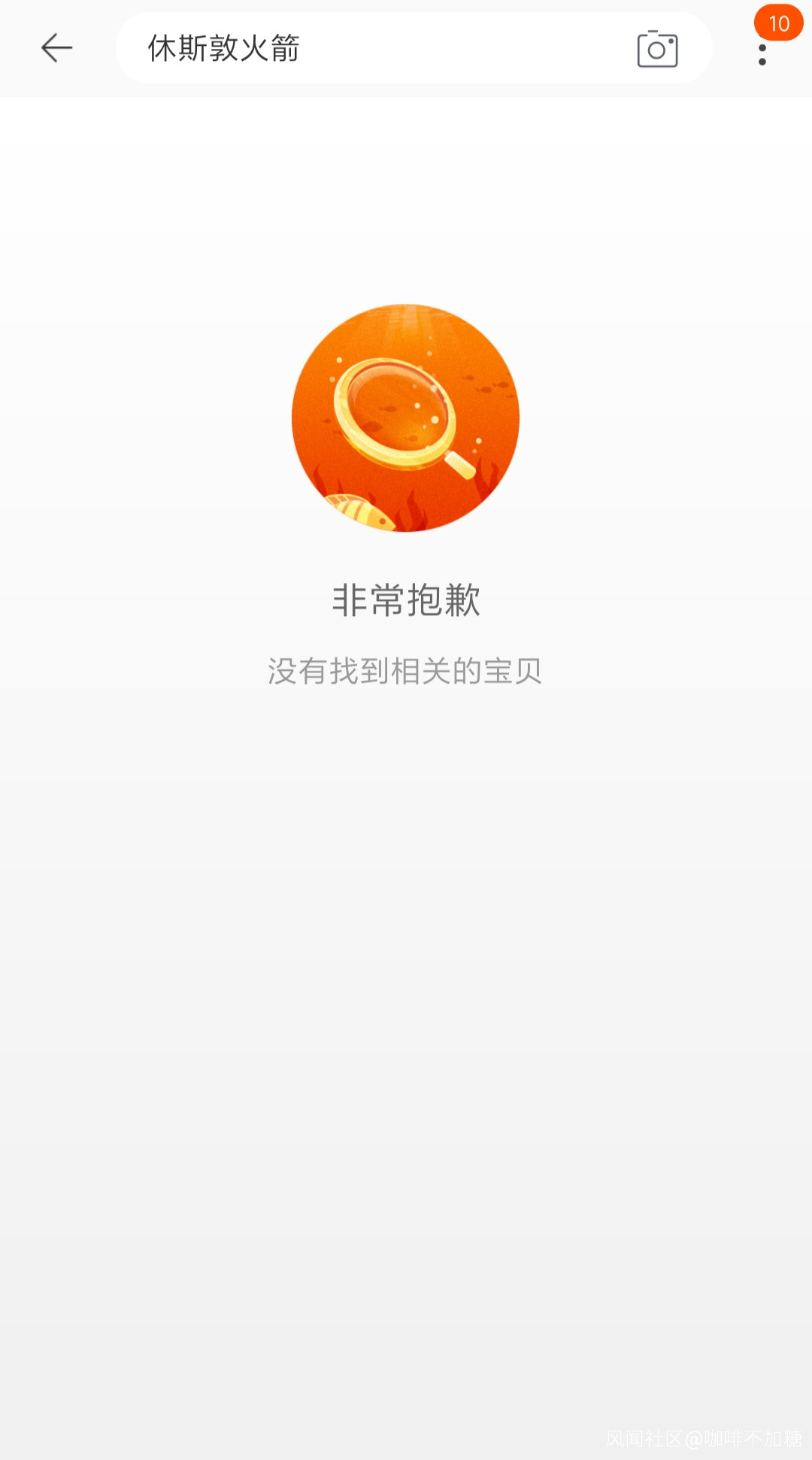Open camera image search
Screen dimensions: 812x1460
(x=657, y=50)
